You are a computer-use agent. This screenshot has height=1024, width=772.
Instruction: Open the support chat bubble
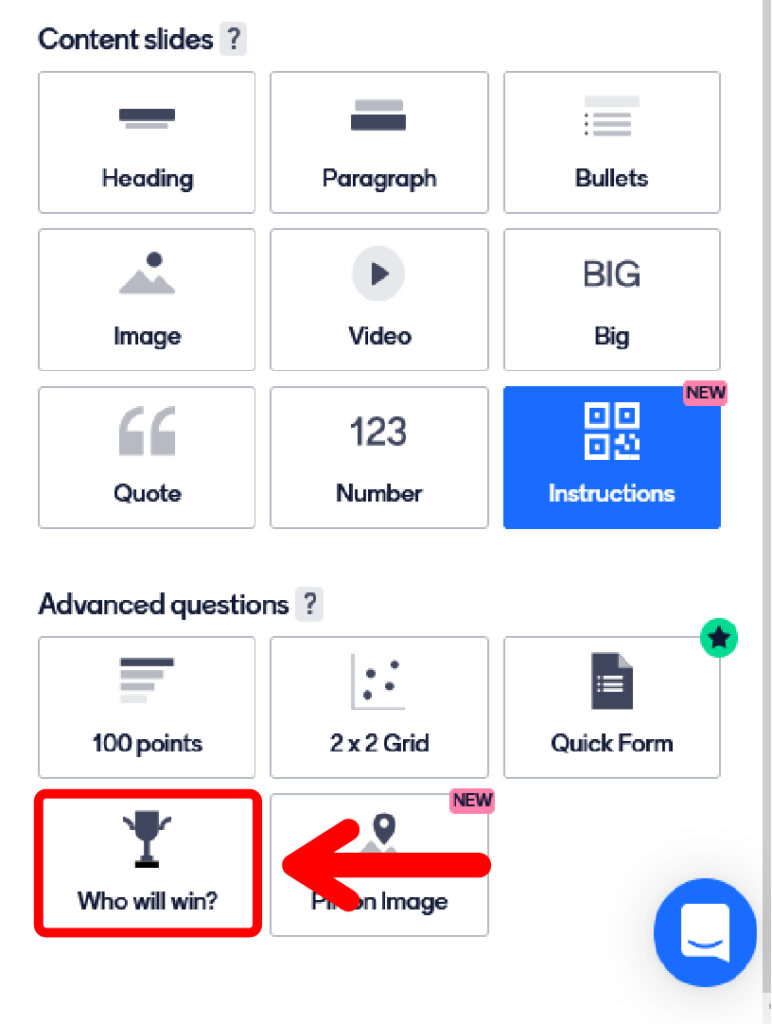coord(706,932)
